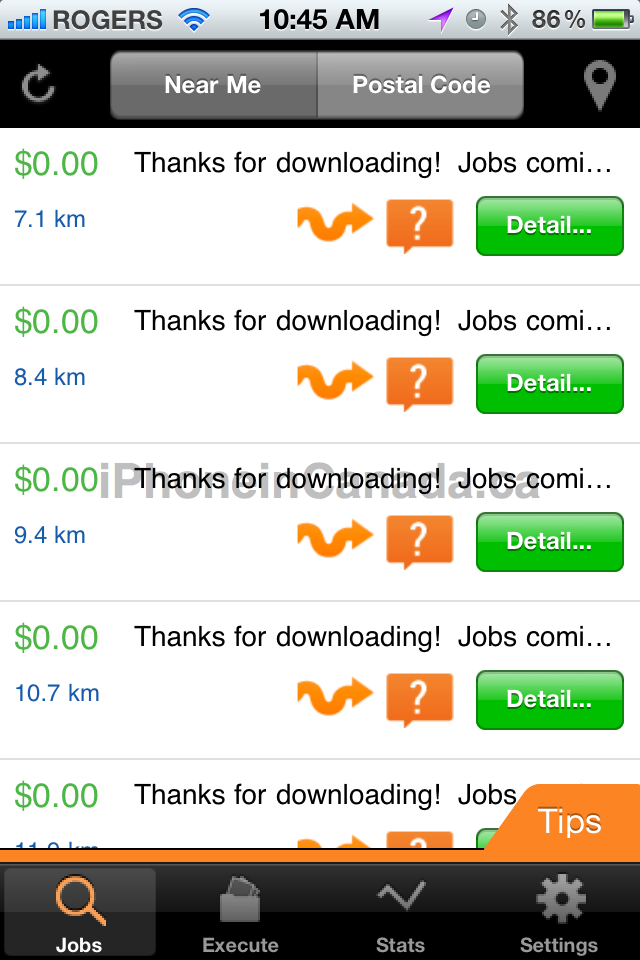Switch to the Stats tab
Image resolution: width=640 pixels, height=960 pixels.
(x=400, y=913)
